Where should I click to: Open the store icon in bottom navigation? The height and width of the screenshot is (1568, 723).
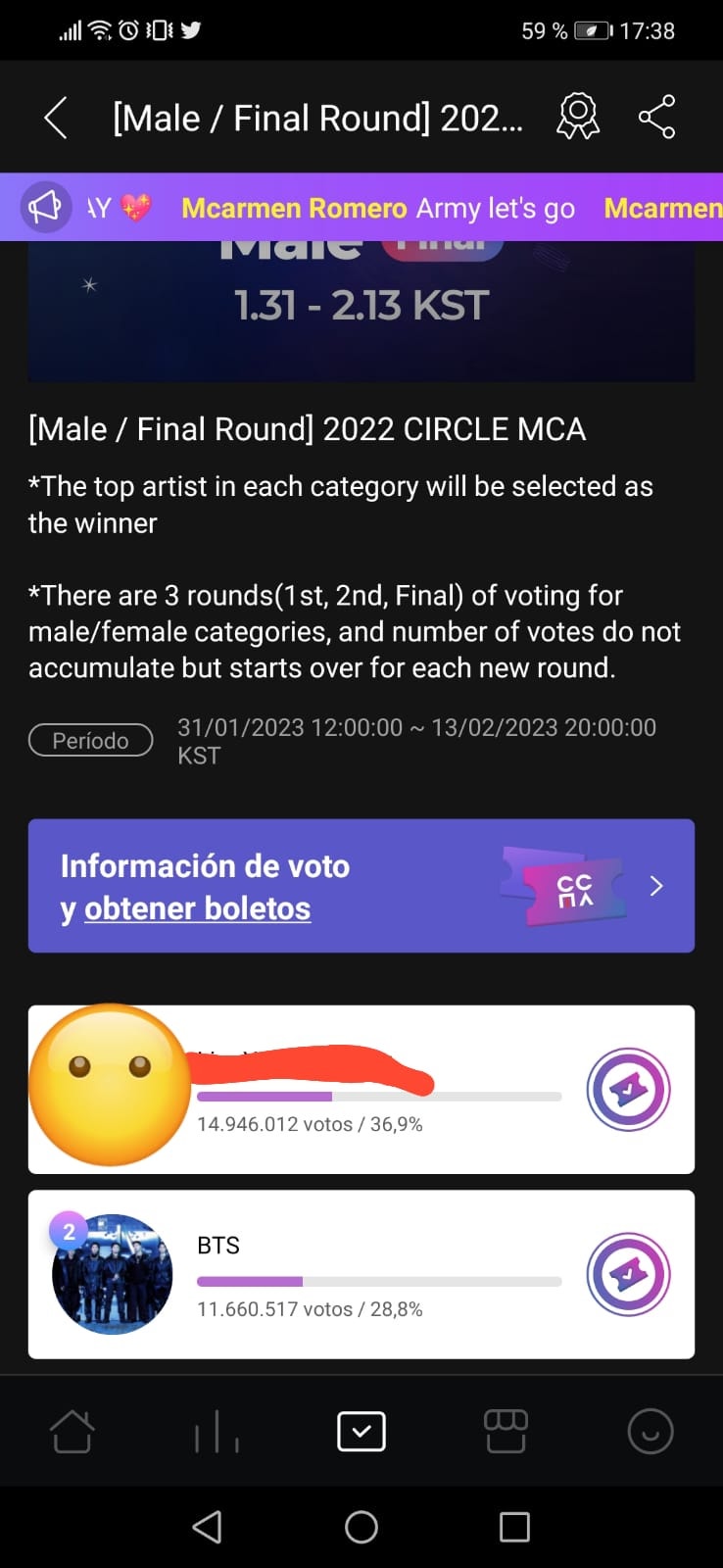pos(506,1431)
